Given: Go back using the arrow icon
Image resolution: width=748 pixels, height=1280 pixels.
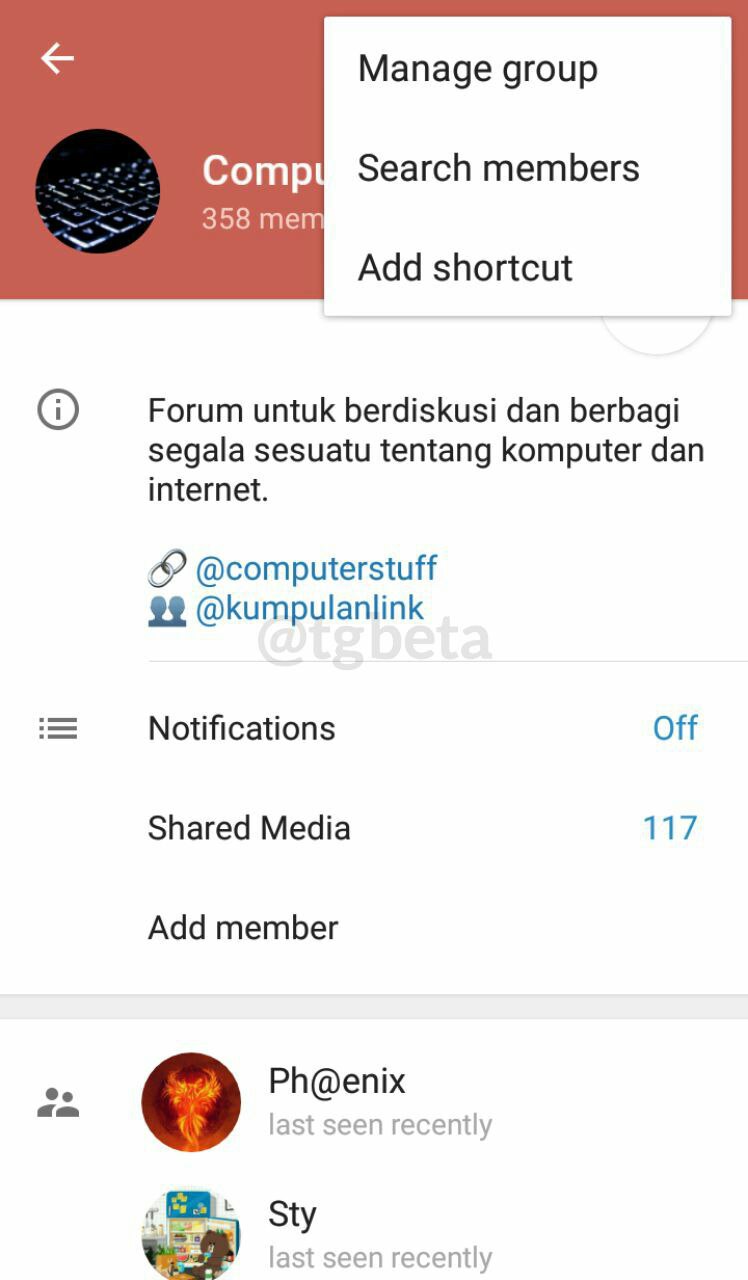Looking at the screenshot, I should (x=57, y=59).
